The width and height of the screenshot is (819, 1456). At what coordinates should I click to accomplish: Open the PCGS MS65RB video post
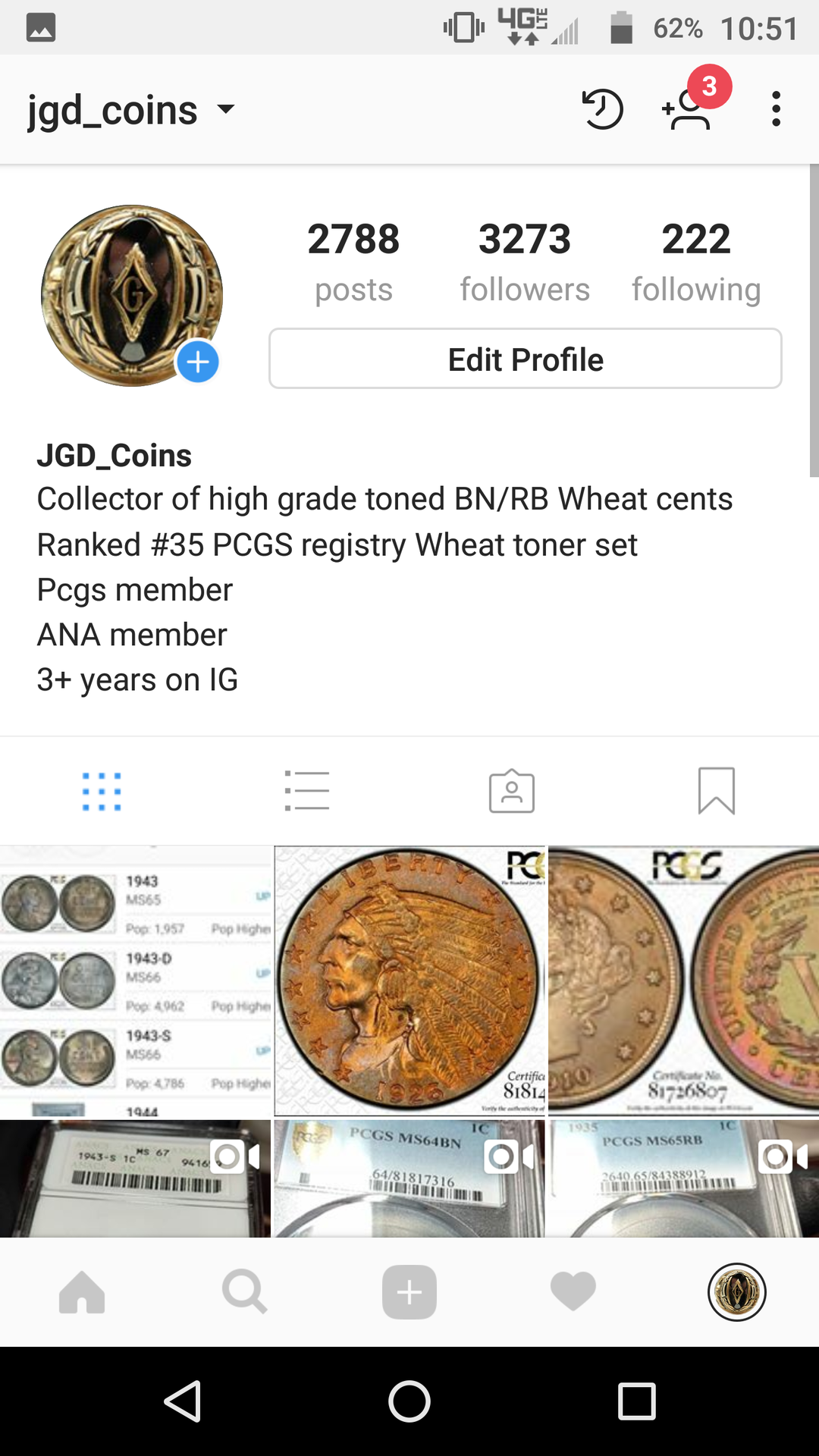(683, 1178)
